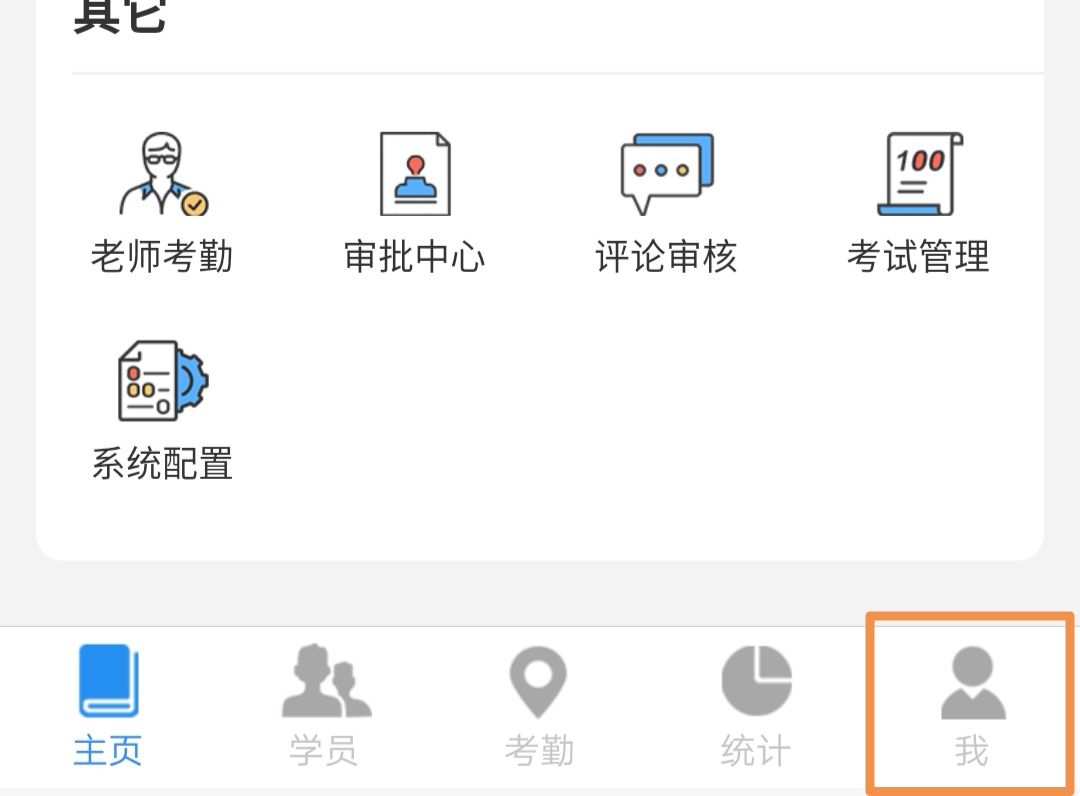This screenshot has width=1080, height=796.
Task: Open 考试管理 exam management
Action: coord(918,200)
